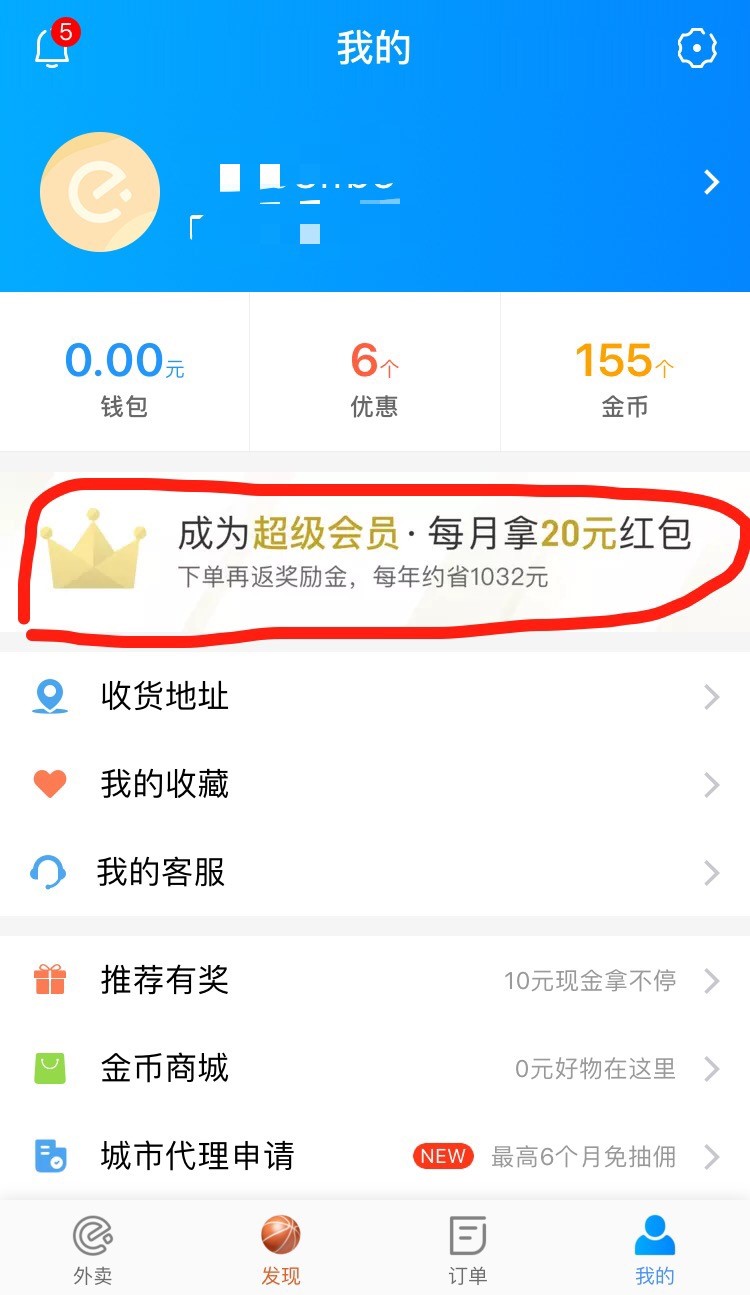750x1295 pixels.
Task: Click the heart icon beside 我的收藏
Action: tap(50, 785)
